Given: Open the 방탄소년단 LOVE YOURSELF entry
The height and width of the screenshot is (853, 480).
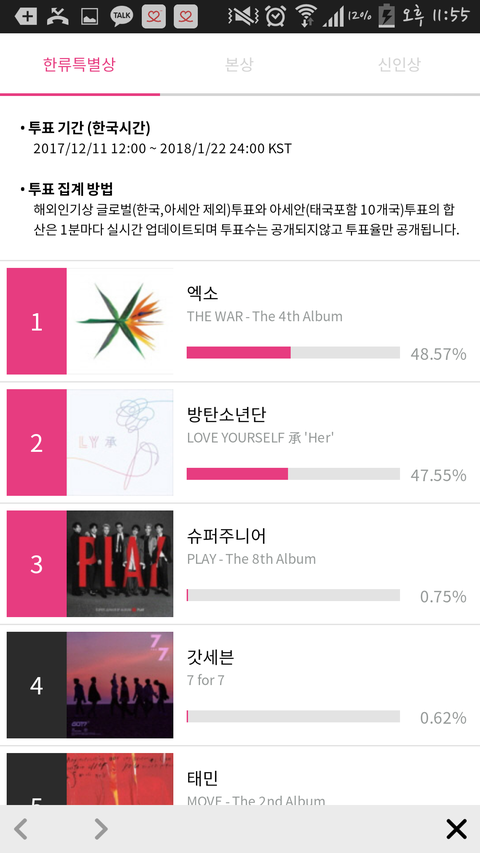Looking at the screenshot, I should 240,442.
